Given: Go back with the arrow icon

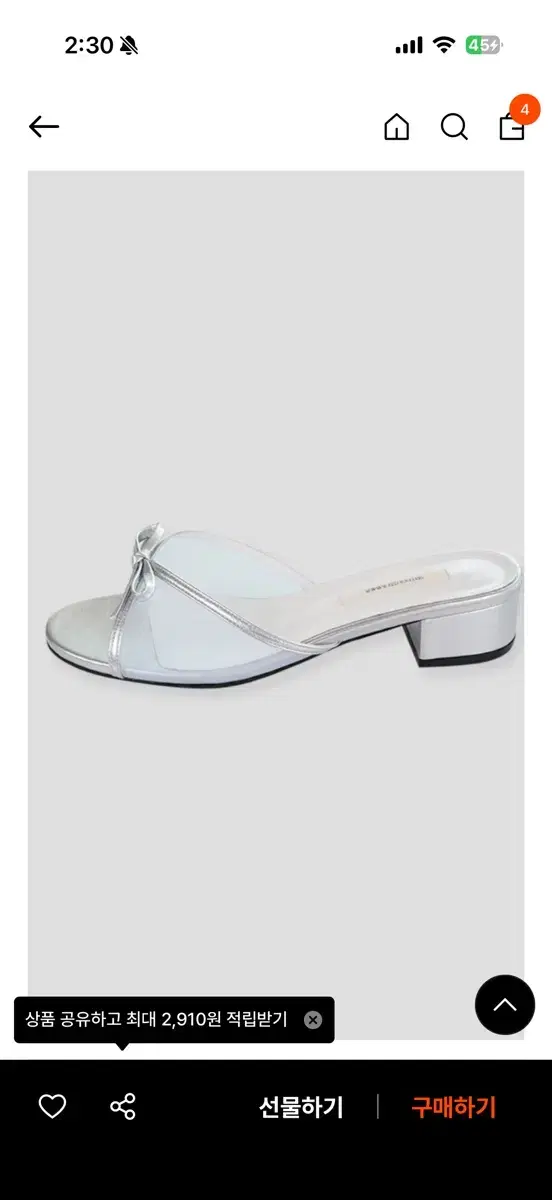Looking at the screenshot, I should pos(44,127).
